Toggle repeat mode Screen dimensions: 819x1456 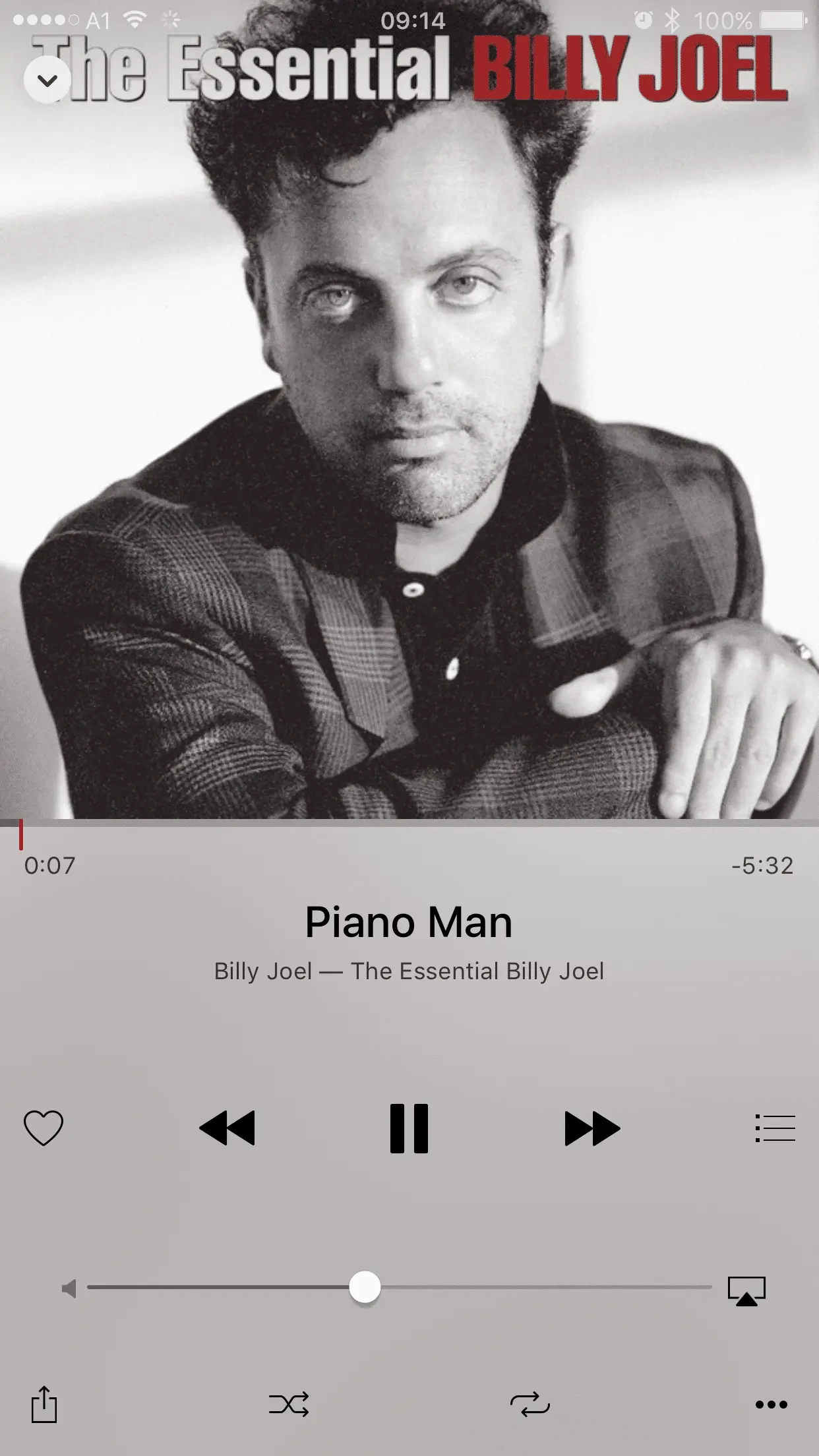coord(530,1405)
